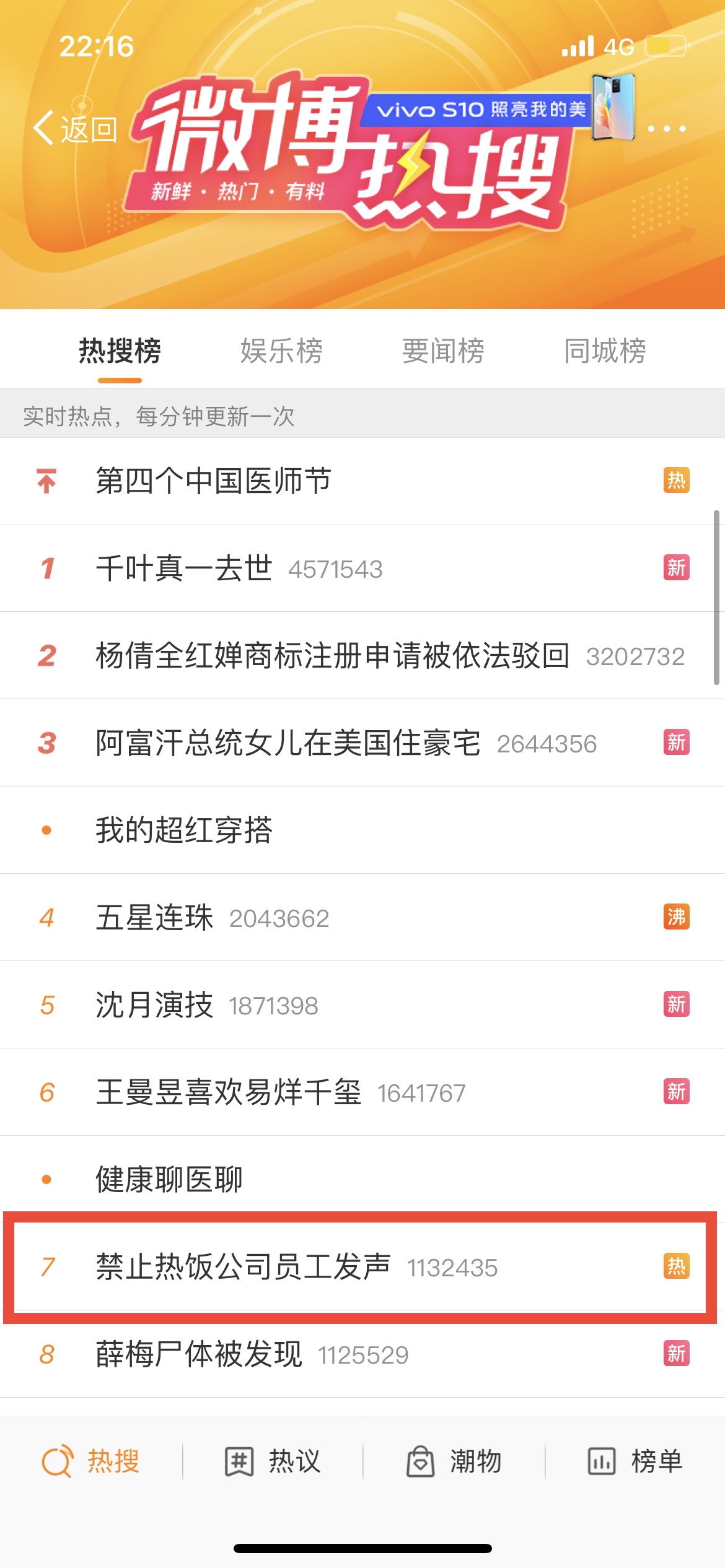Open the three-dot overflow menu
Screen dimensions: 725x1568
(666, 129)
